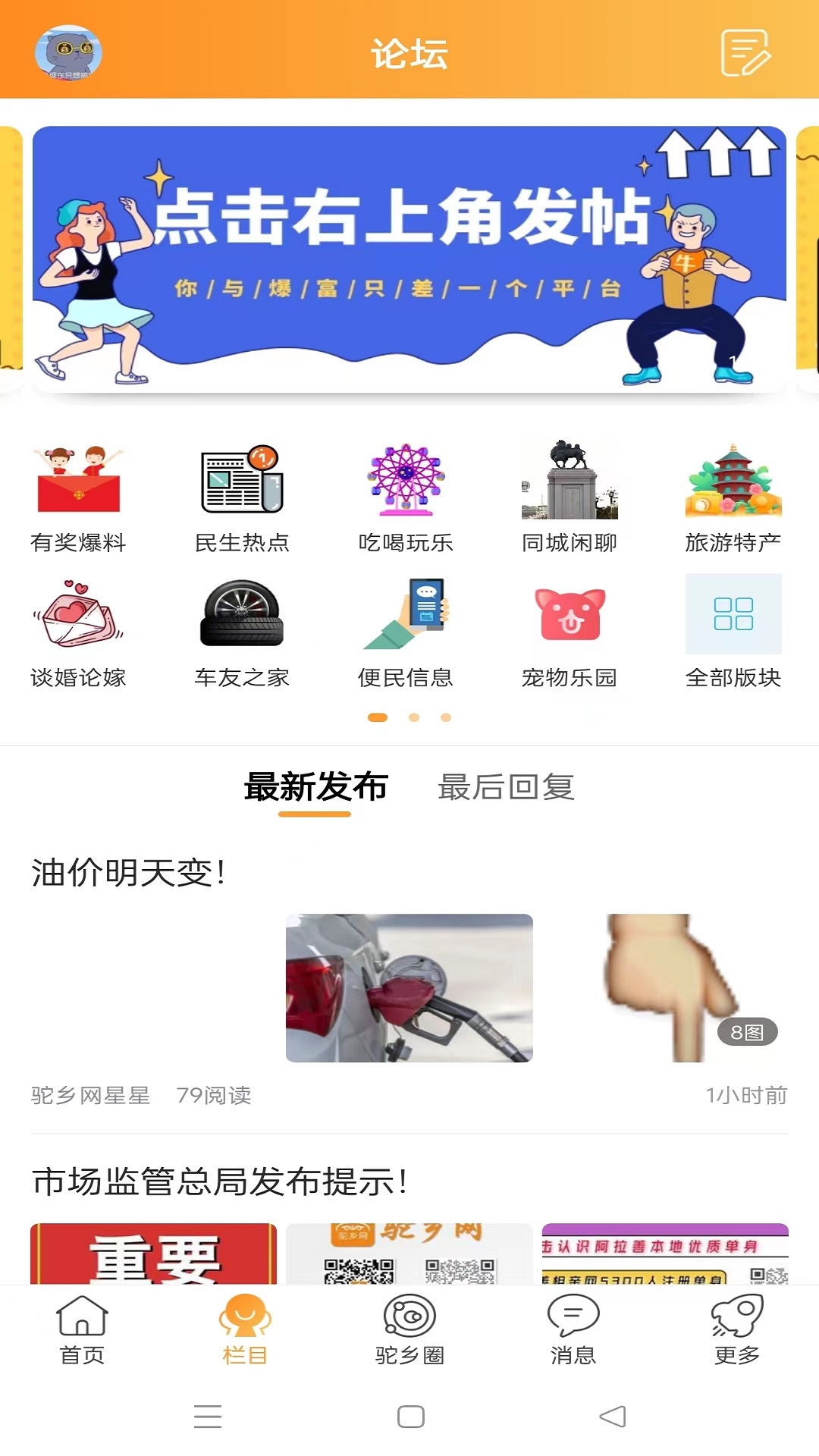Enter the 宠物乐园 board

(570, 633)
